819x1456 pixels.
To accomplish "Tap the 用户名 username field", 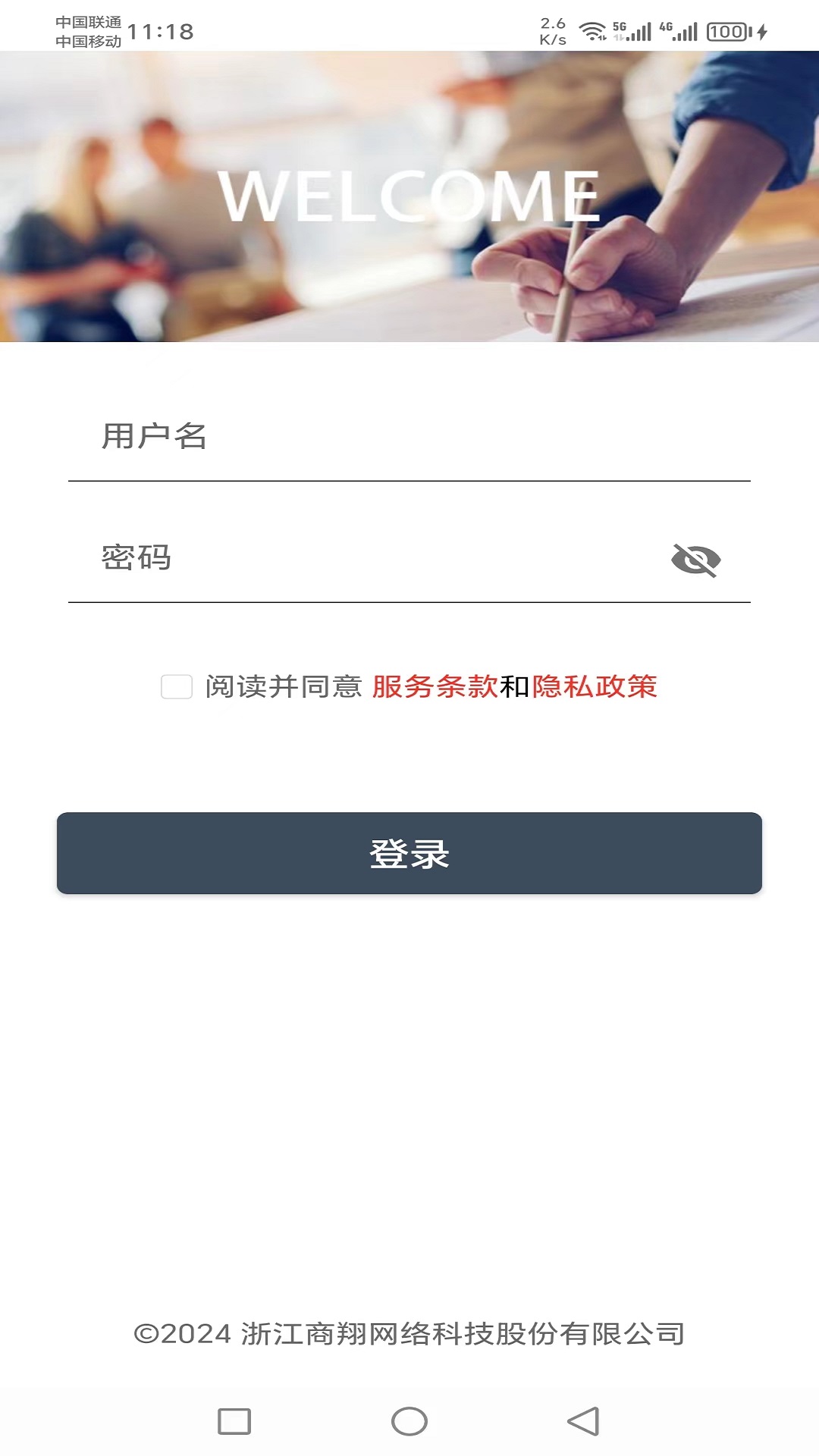I will (409, 437).
